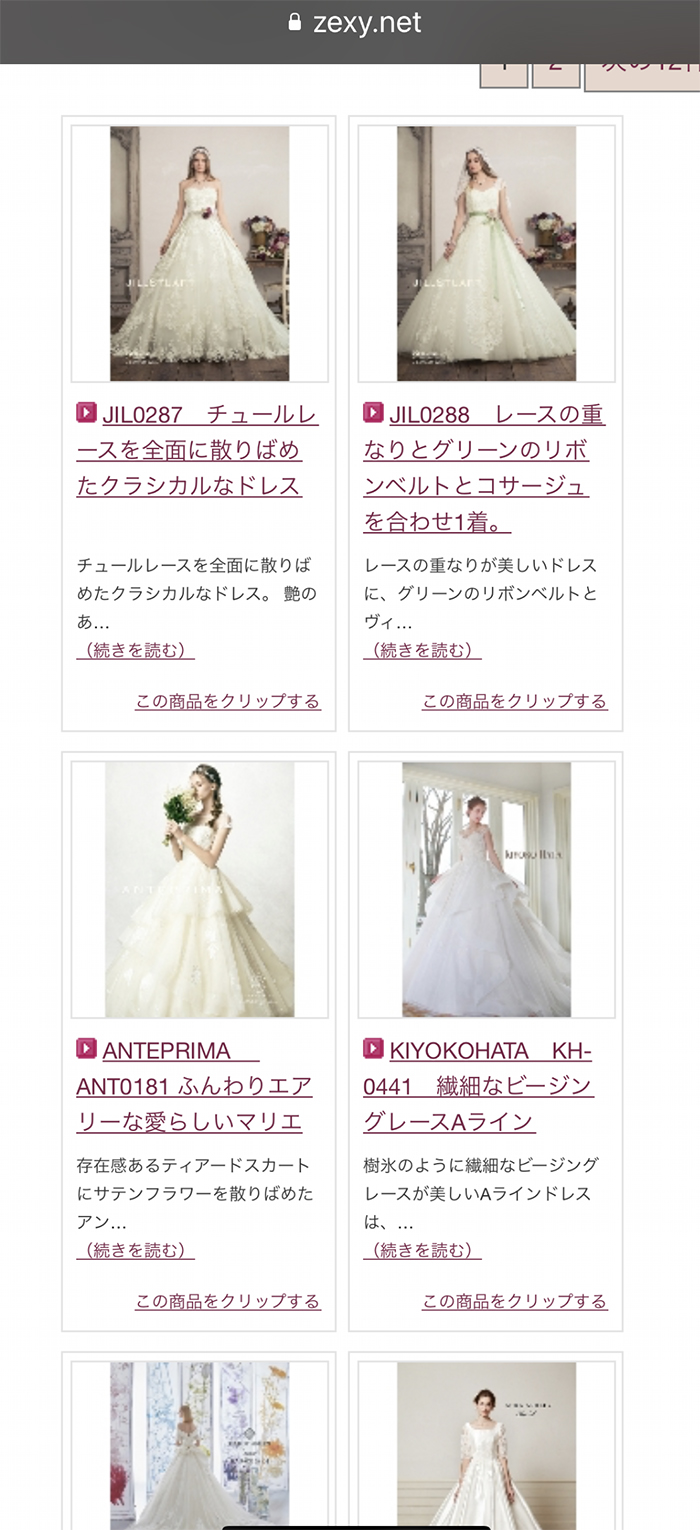
Task: Open the JIL0287 tulle lace dress link
Action: (198, 450)
